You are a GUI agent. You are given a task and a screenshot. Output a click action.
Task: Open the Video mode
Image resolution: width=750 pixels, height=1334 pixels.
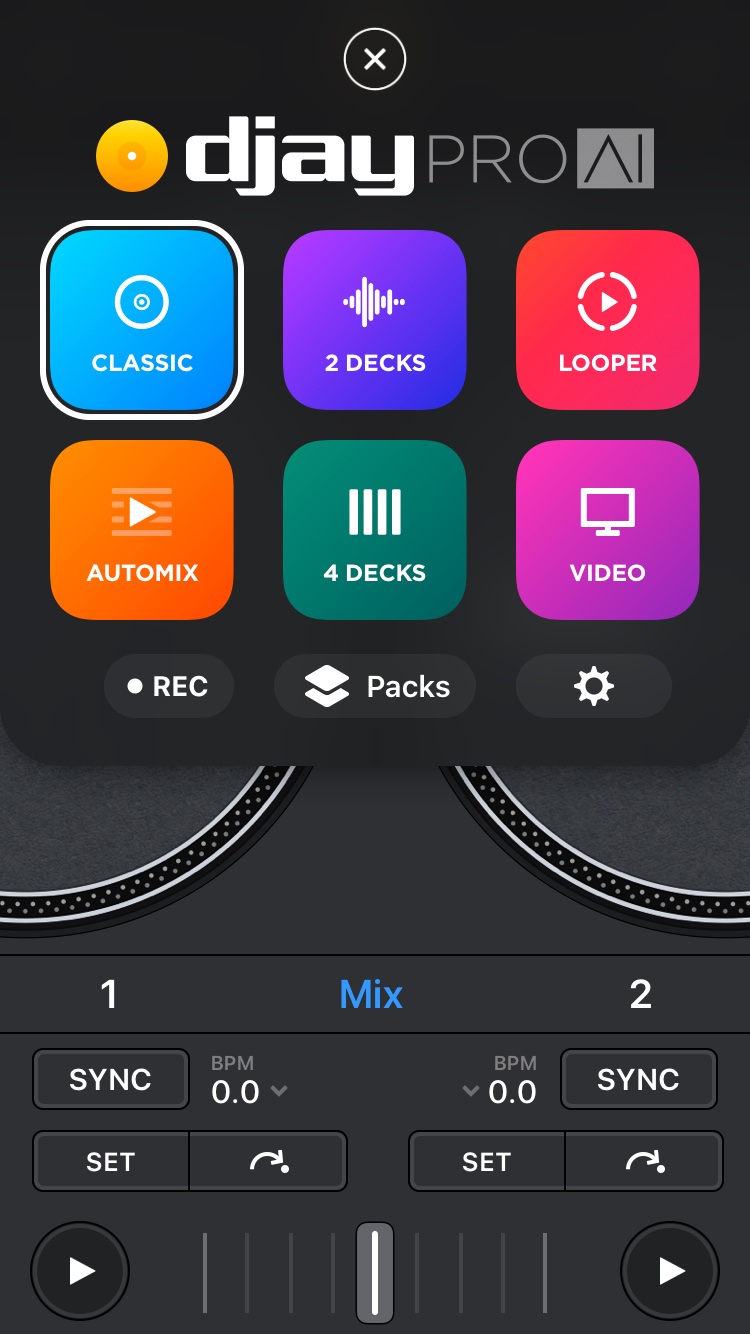[607, 530]
